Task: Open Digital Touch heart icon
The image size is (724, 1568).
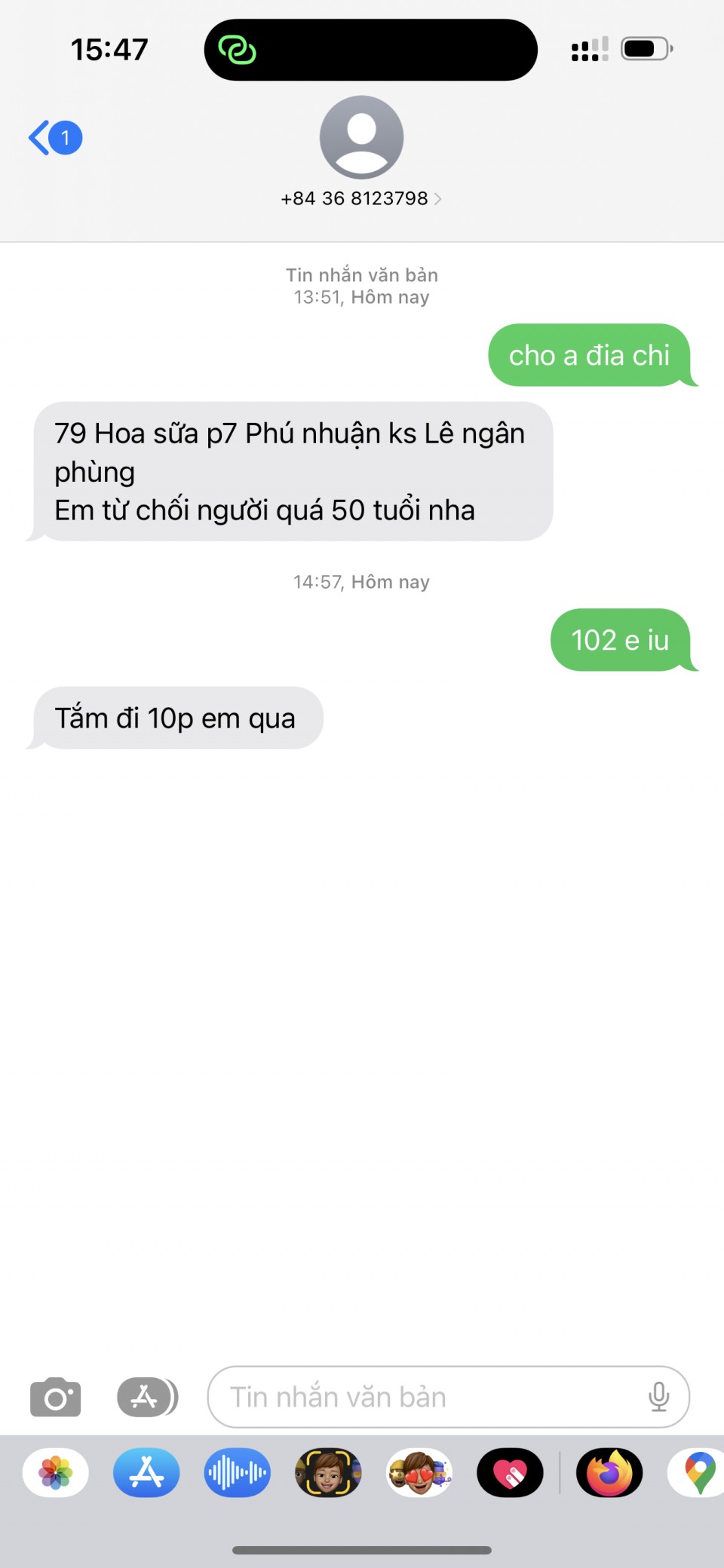Action: [510, 1472]
